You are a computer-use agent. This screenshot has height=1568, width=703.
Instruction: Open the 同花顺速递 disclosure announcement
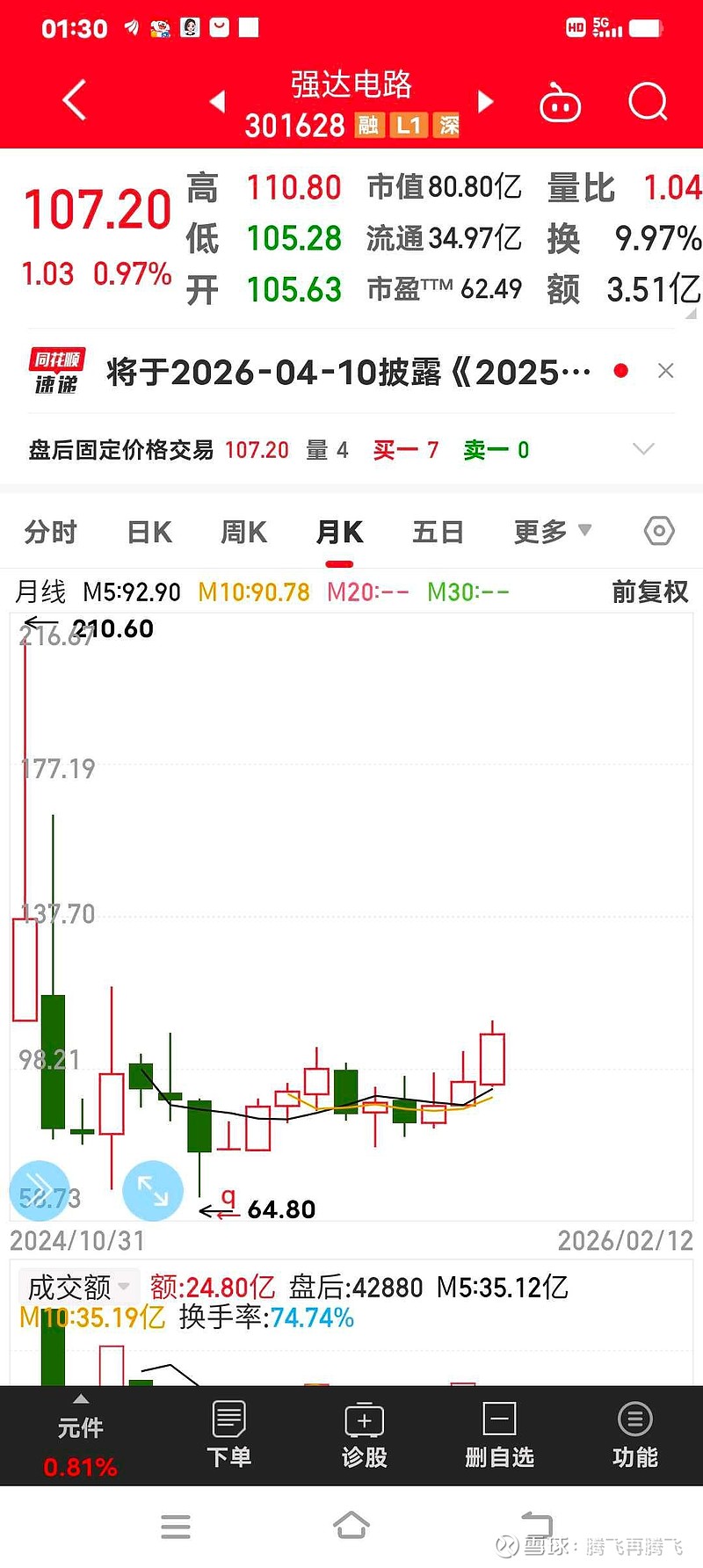tap(347, 373)
